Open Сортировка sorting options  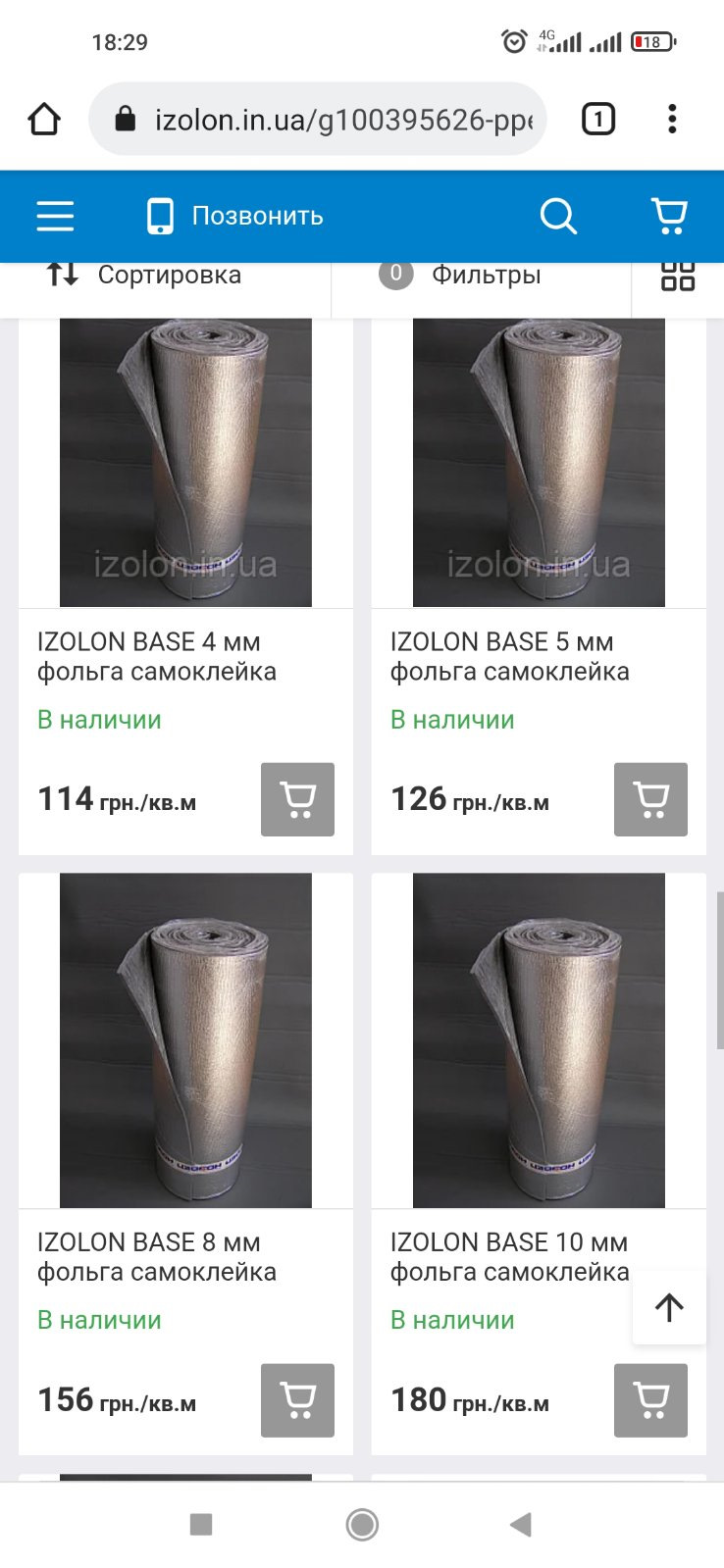(147, 276)
